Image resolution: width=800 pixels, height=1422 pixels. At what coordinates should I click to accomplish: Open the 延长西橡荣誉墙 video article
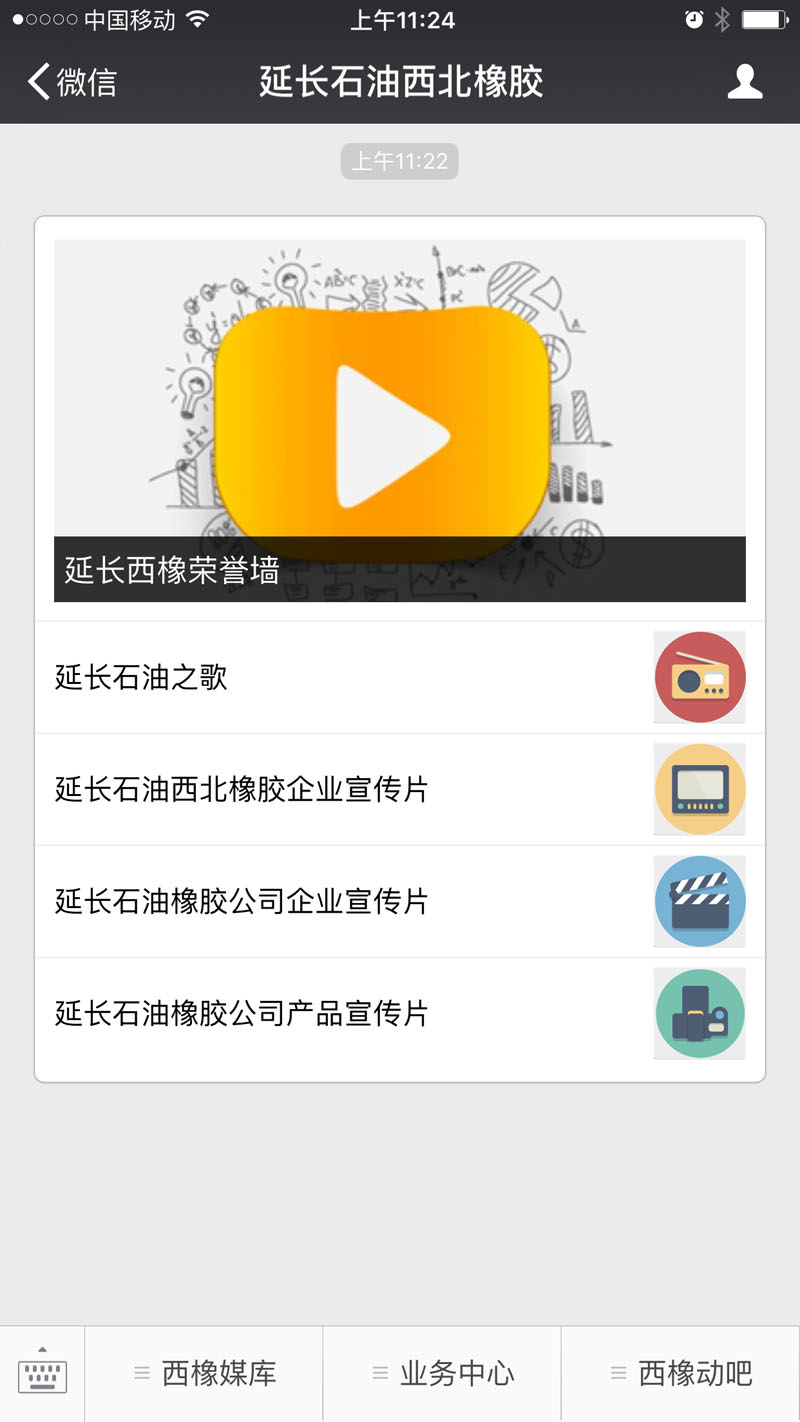(x=400, y=420)
